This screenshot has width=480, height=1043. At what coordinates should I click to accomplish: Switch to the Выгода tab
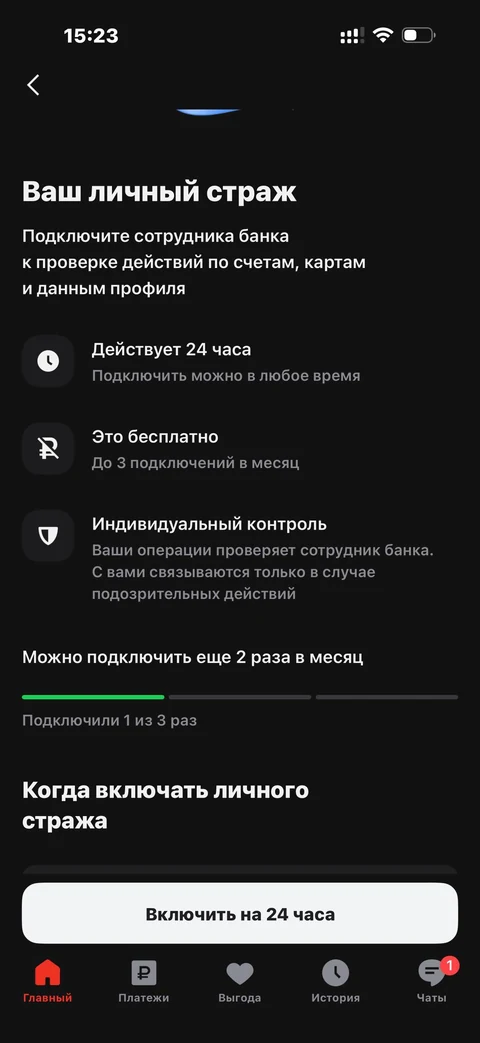point(239,982)
